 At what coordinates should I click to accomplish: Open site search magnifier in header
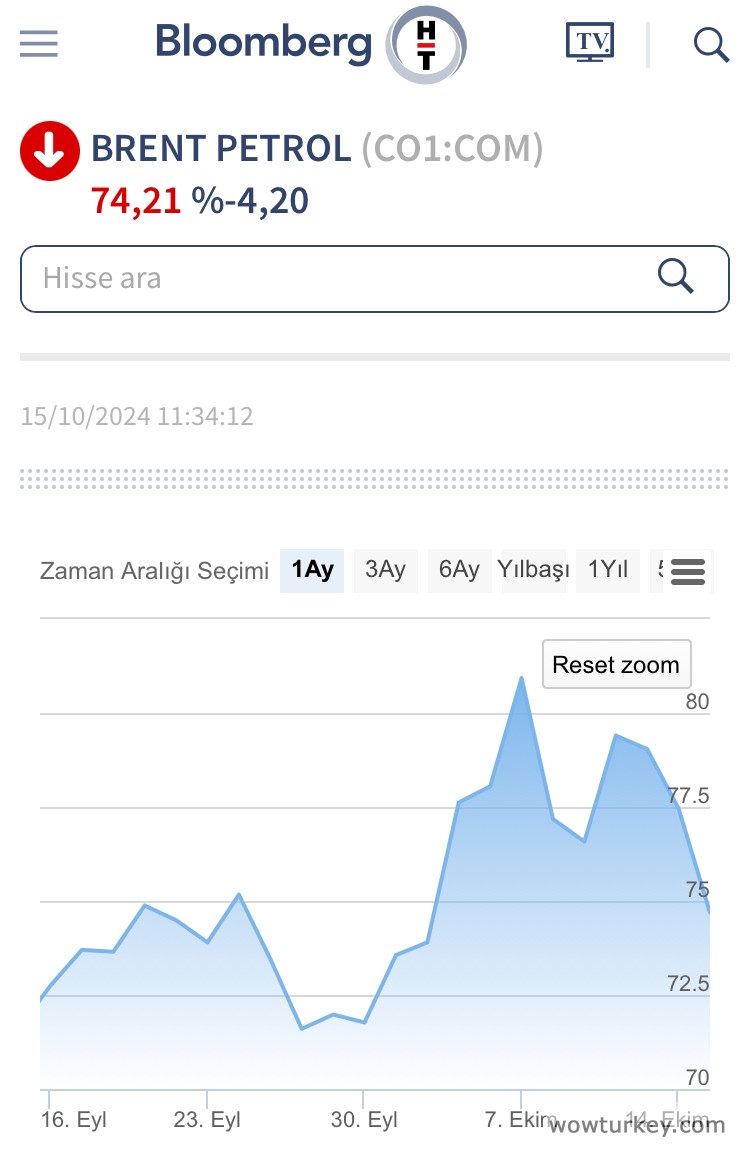(711, 44)
